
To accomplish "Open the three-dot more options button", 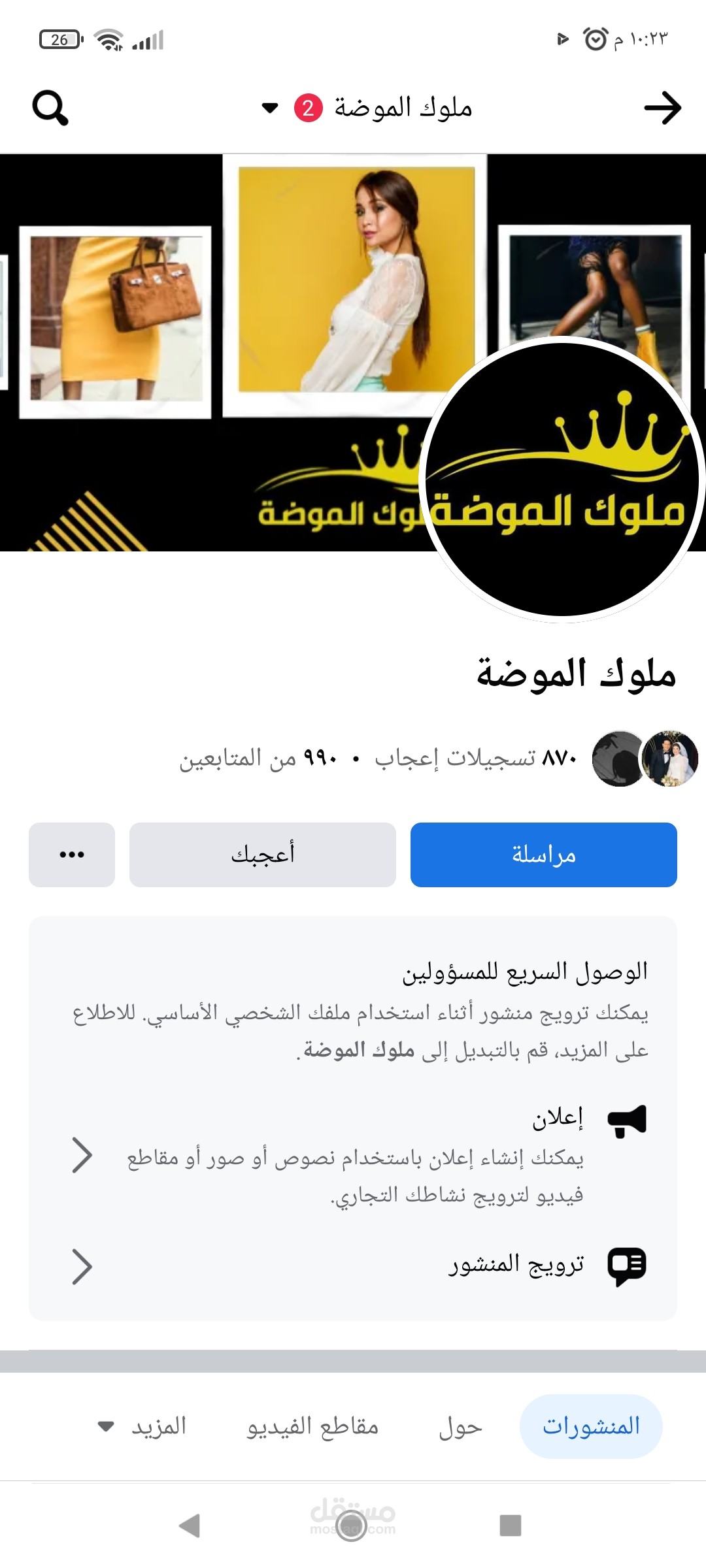I will click(x=72, y=855).
